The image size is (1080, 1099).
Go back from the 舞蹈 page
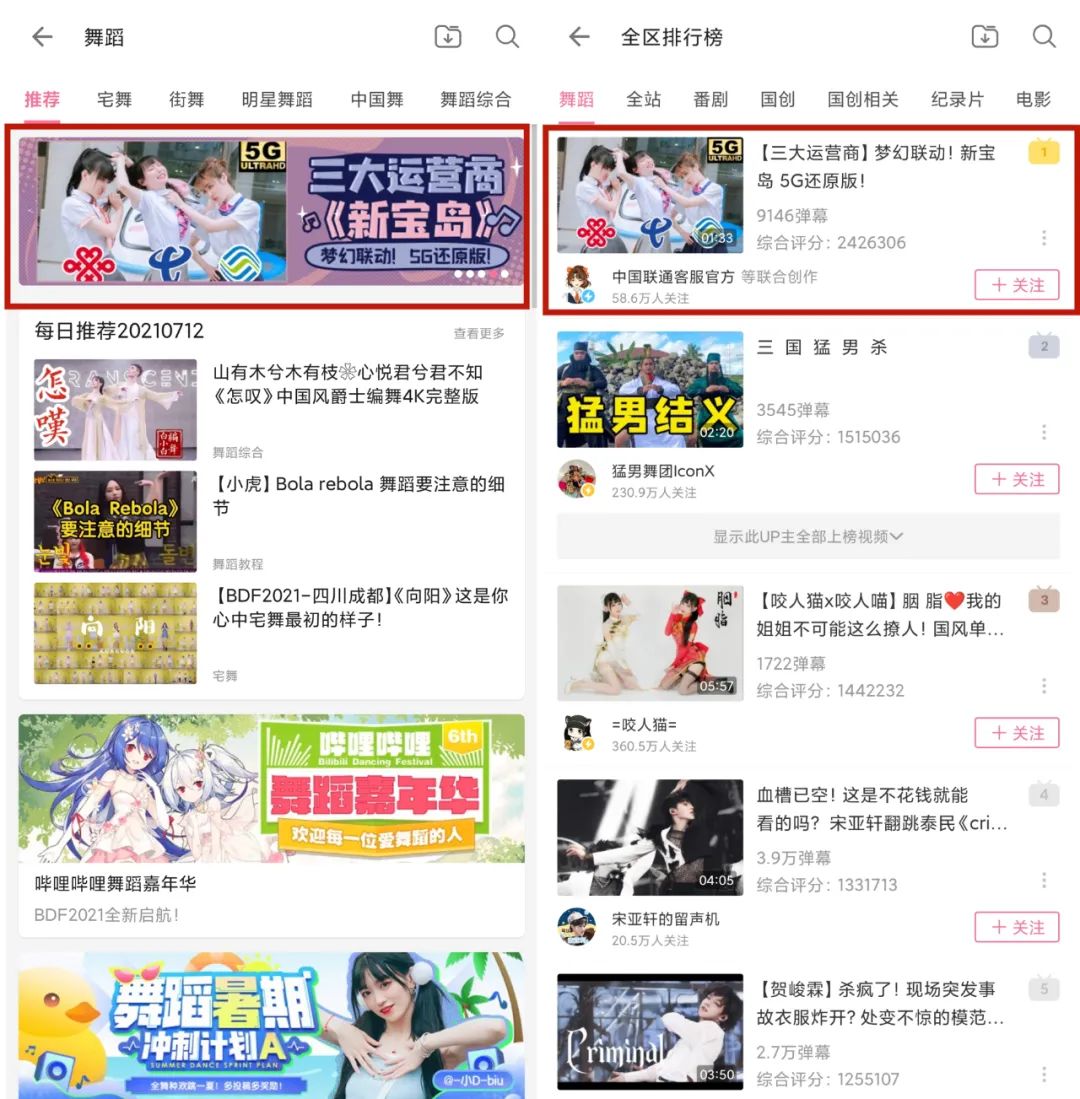[x=41, y=38]
